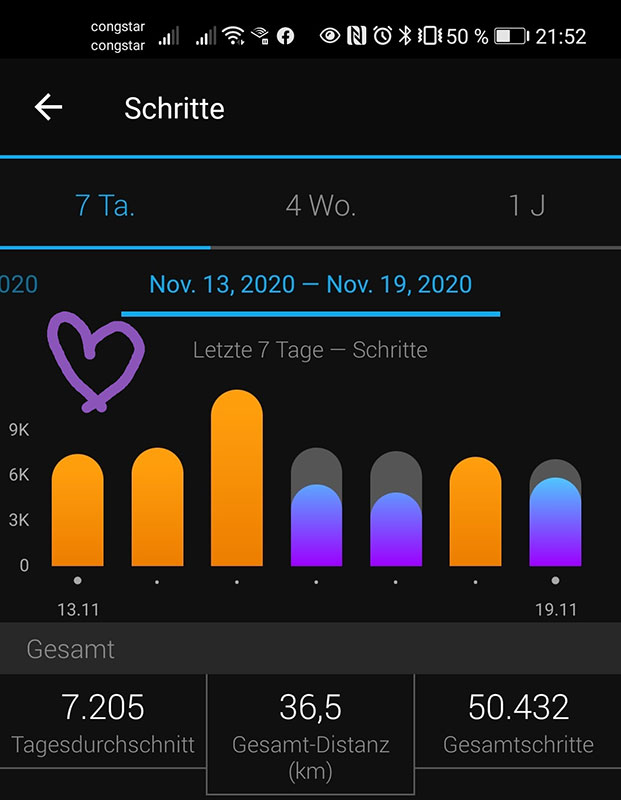Tap the tallest orange step bar
The width and height of the screenshot is (621, 800).
(237, 478)
